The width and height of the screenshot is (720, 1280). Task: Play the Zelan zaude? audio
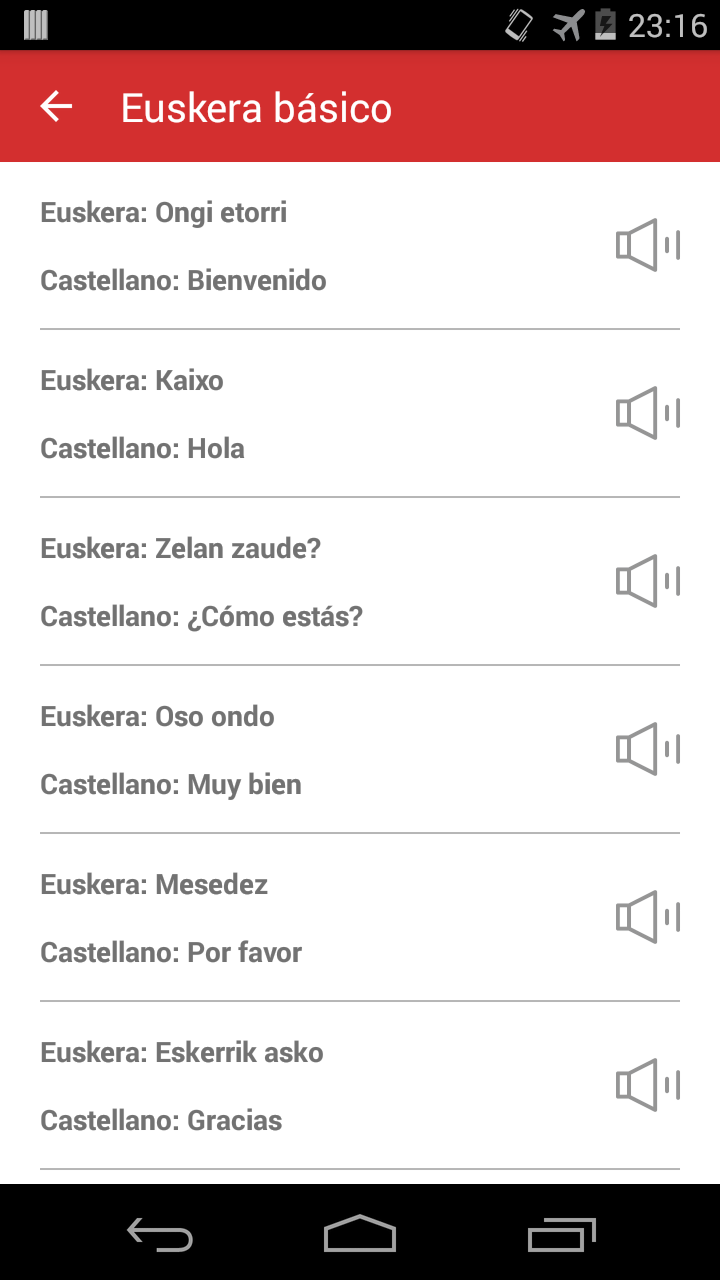647,581
